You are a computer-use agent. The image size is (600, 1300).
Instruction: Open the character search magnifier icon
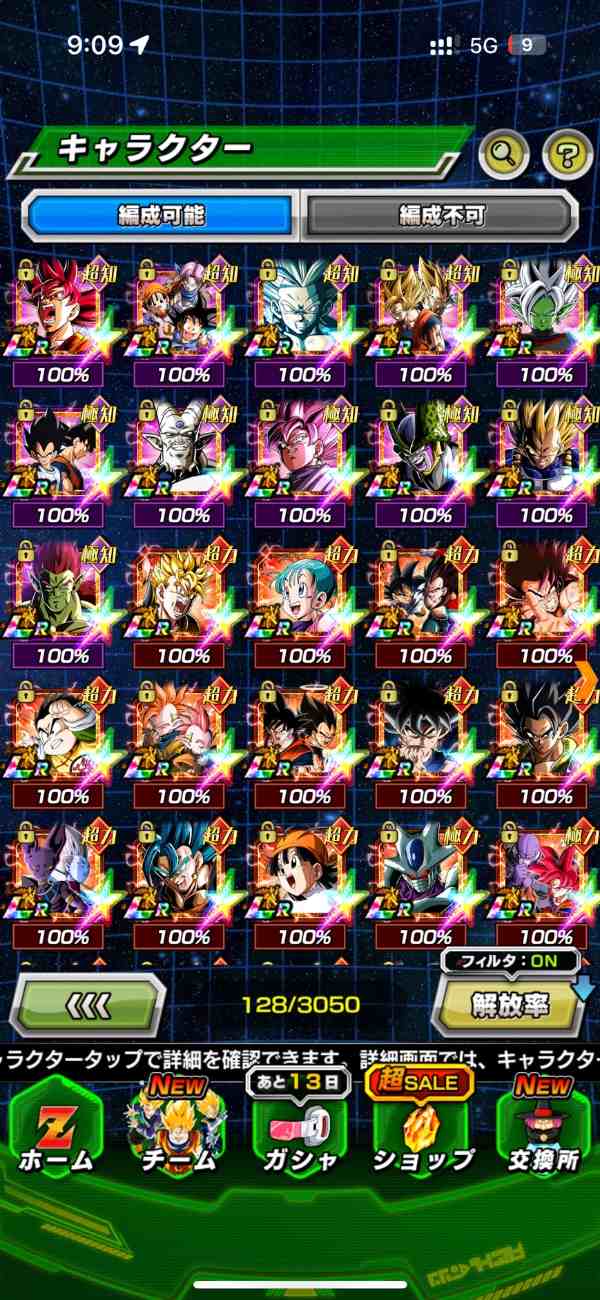click(x=504, y=153)
